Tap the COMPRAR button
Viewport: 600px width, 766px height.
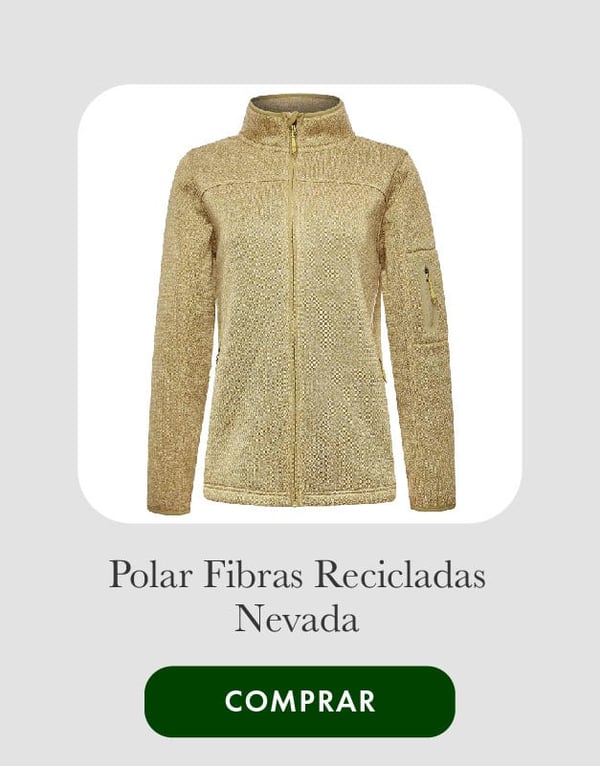click(x=300, y=701)
